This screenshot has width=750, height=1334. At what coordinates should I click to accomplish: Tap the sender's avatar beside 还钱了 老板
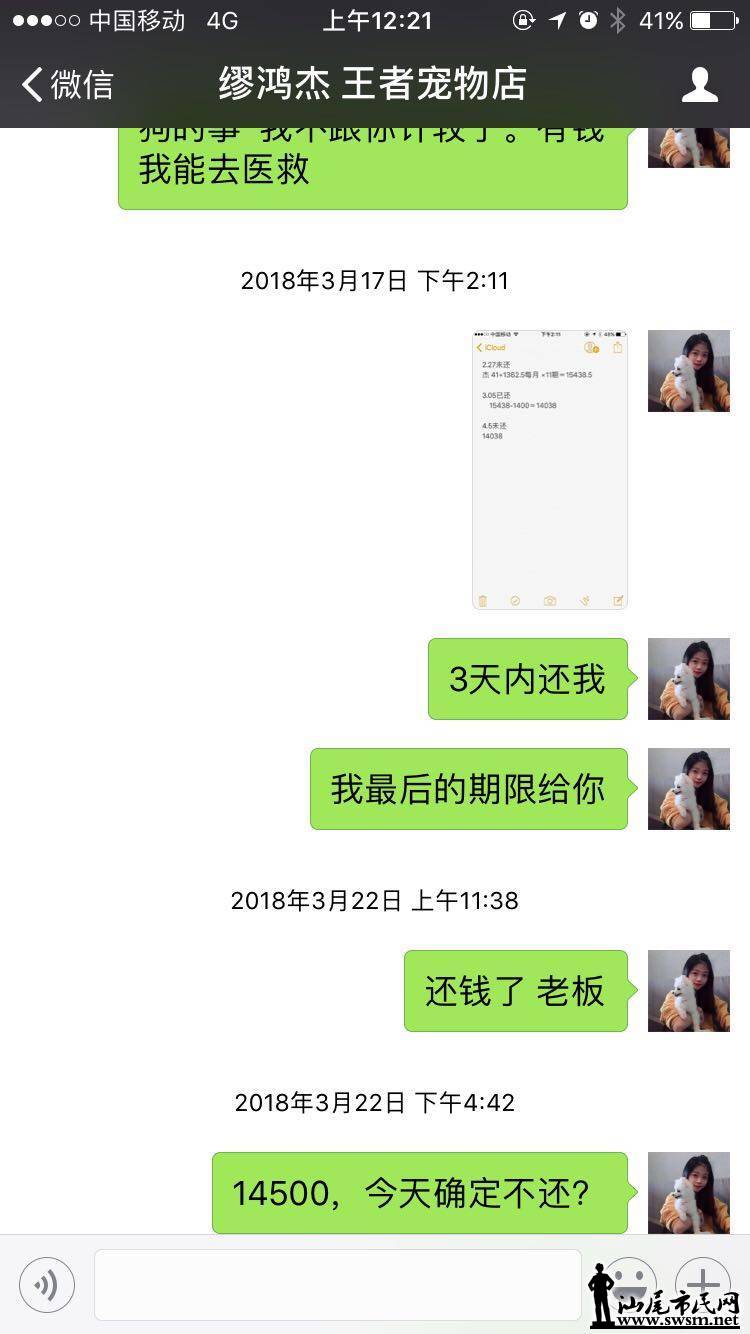click(688, 991)
